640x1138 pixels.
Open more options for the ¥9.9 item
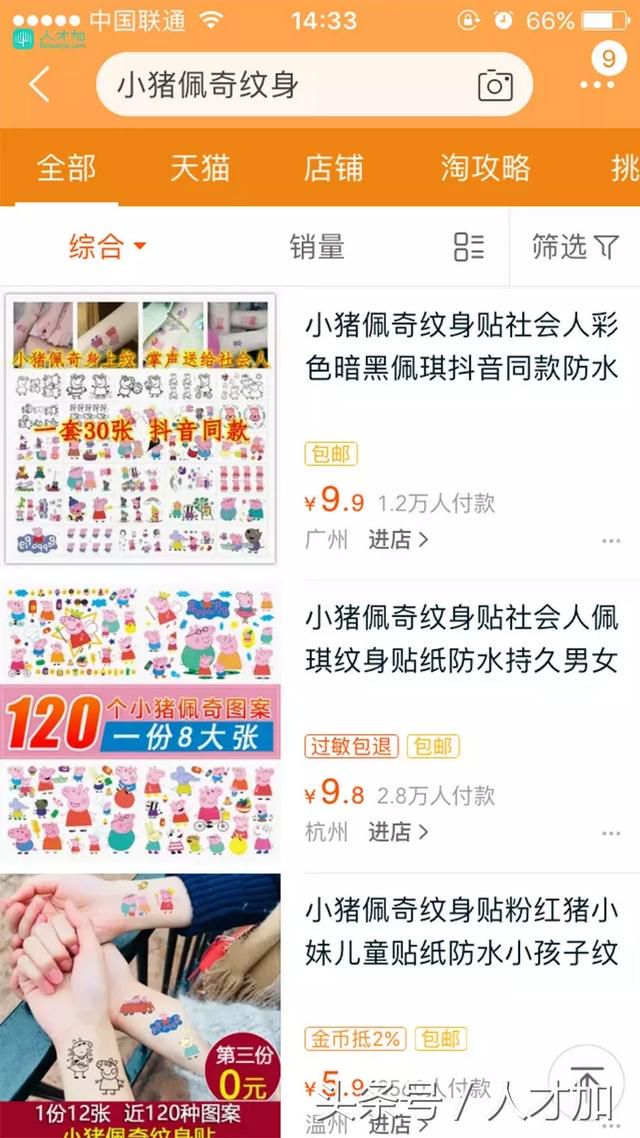pos(611,541)
